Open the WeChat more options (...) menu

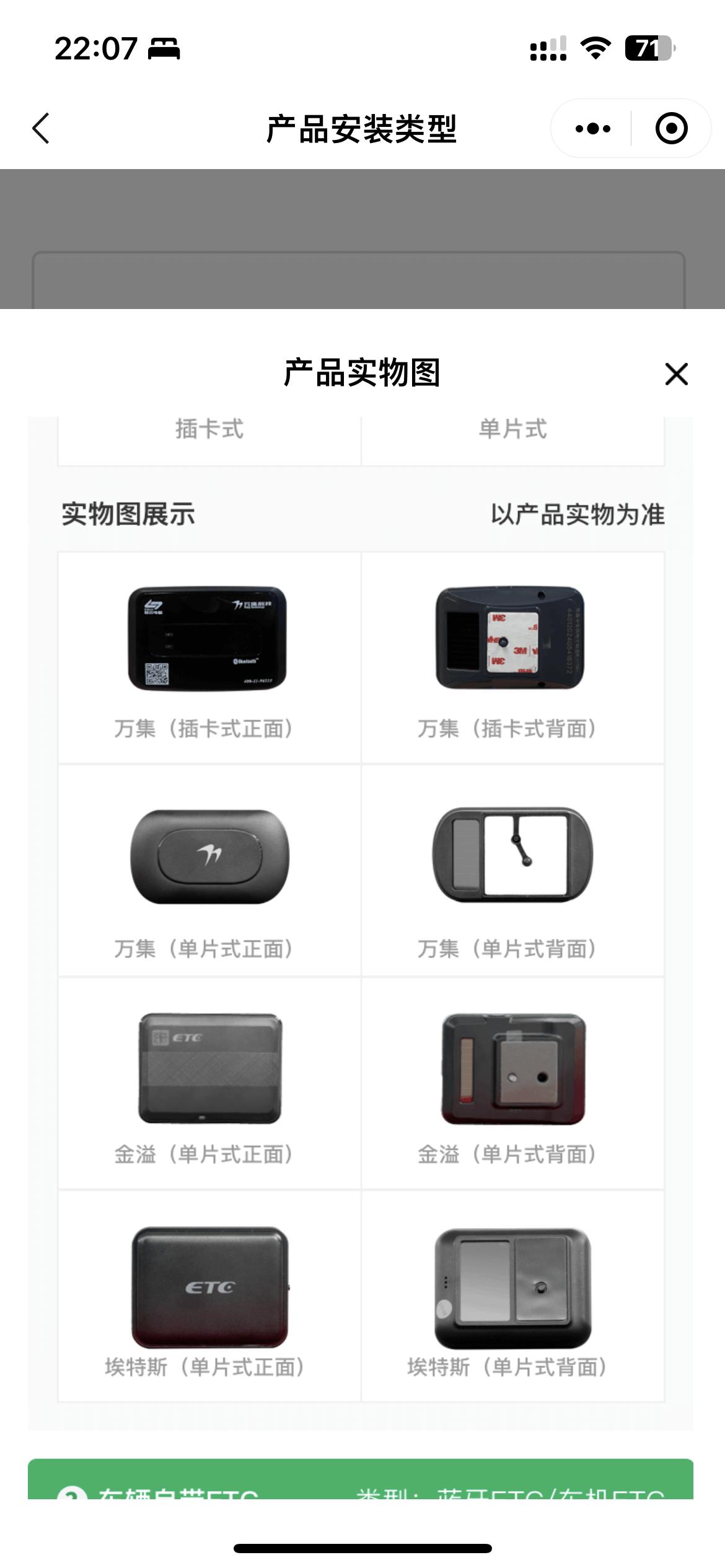592,128
